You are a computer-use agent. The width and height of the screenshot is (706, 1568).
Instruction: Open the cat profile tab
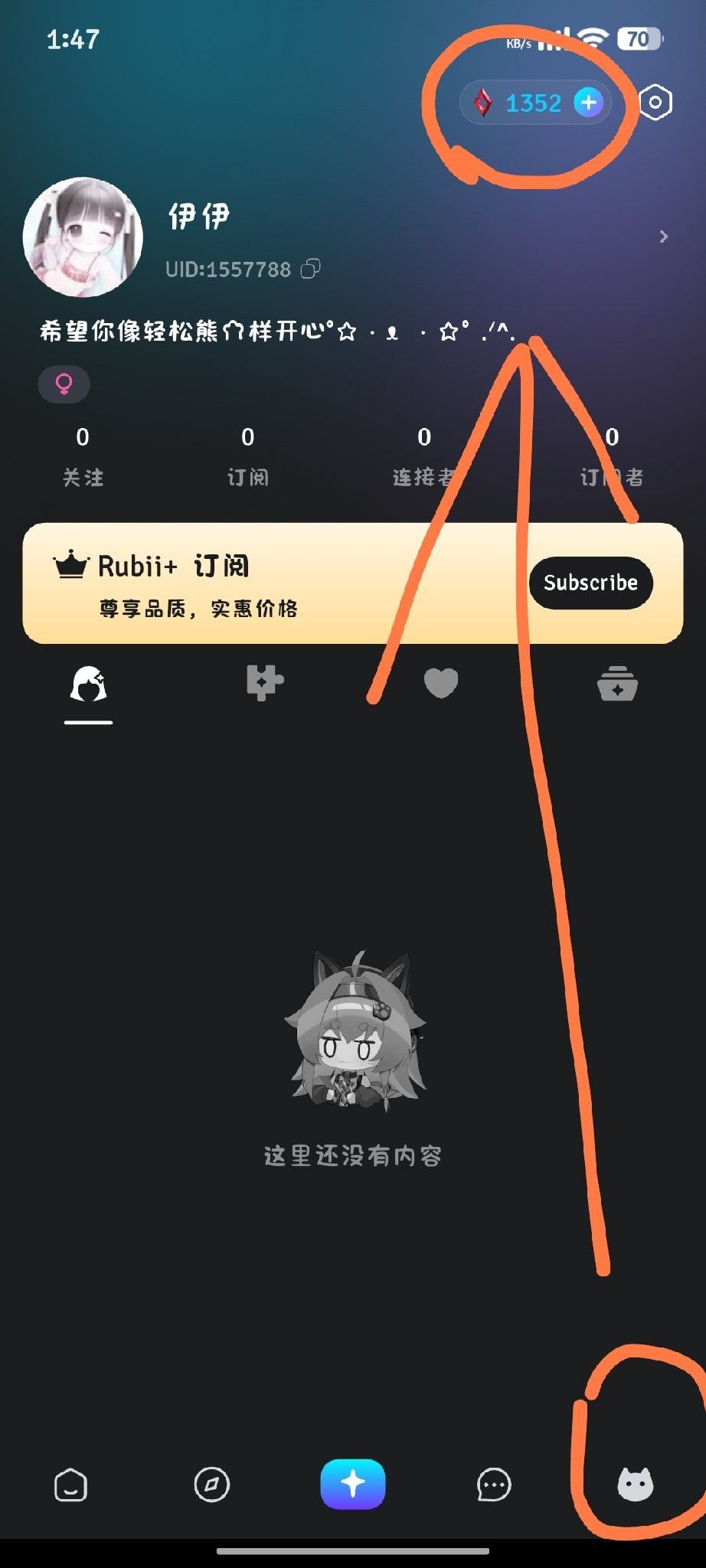[635, 1485]
